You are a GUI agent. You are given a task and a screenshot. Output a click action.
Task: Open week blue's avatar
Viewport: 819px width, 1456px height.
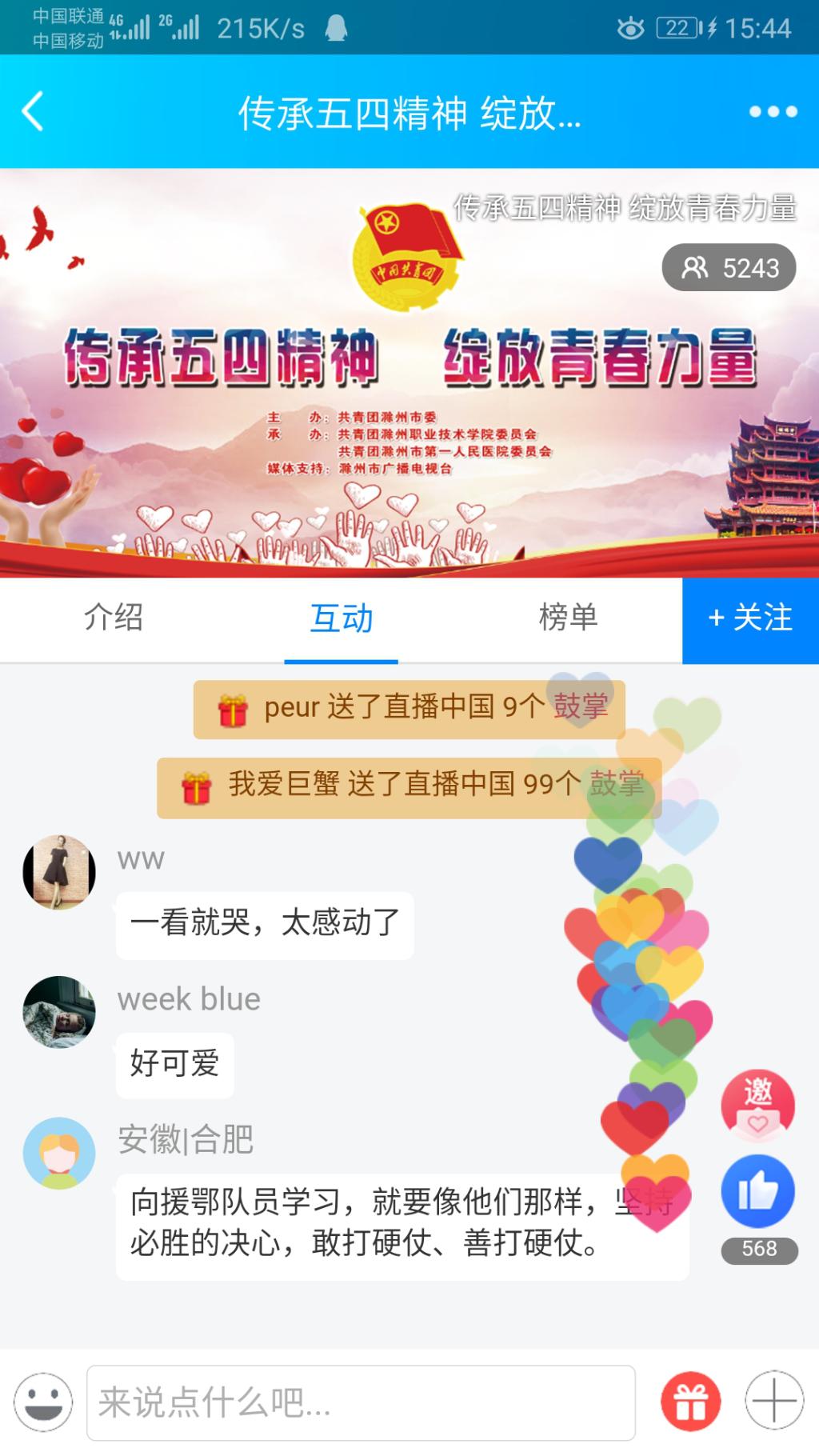[59, 1012]
